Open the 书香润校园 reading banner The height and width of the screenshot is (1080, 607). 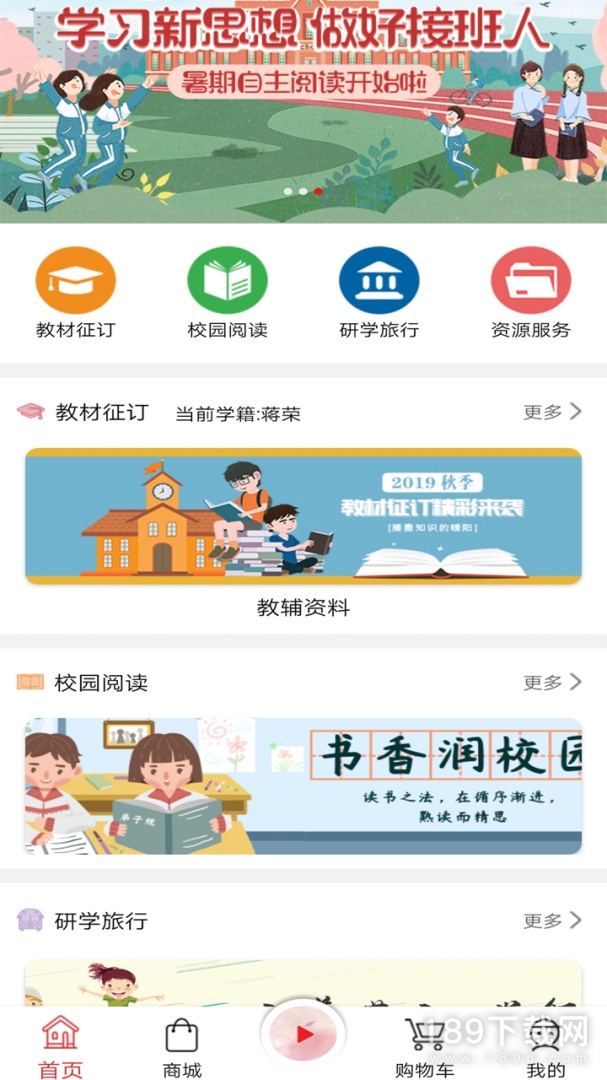[x=303, y=786]
